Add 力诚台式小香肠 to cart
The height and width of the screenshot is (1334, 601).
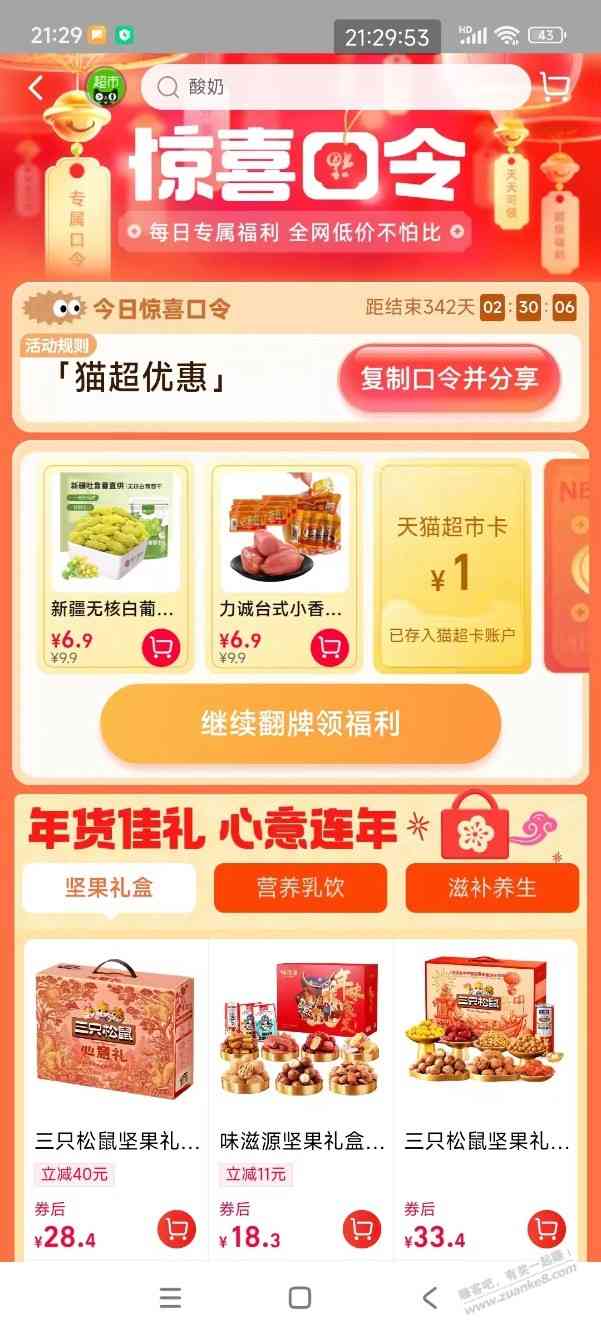[330, 647]
